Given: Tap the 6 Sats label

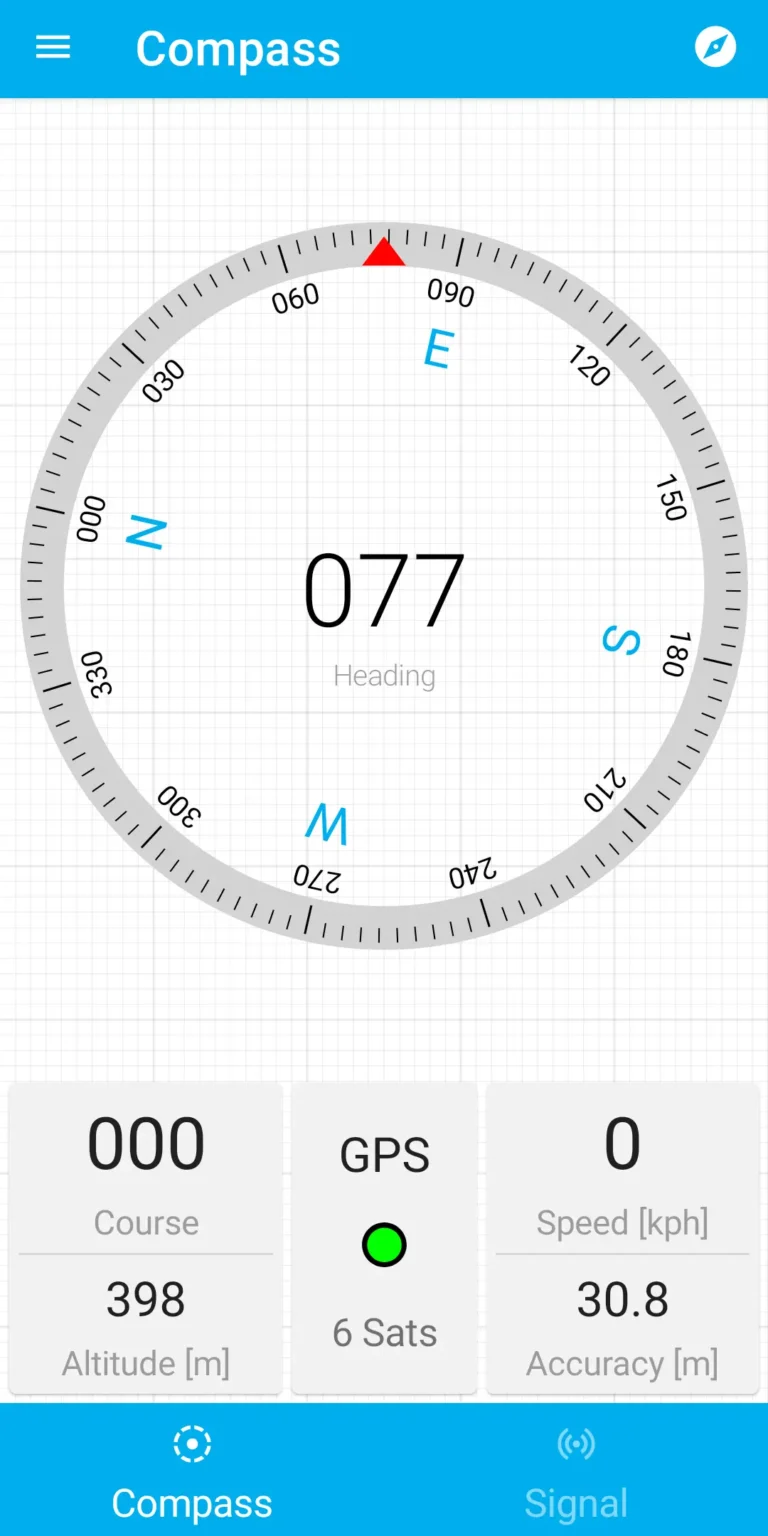Looking at the screenshot, I should pos(384,1332).
